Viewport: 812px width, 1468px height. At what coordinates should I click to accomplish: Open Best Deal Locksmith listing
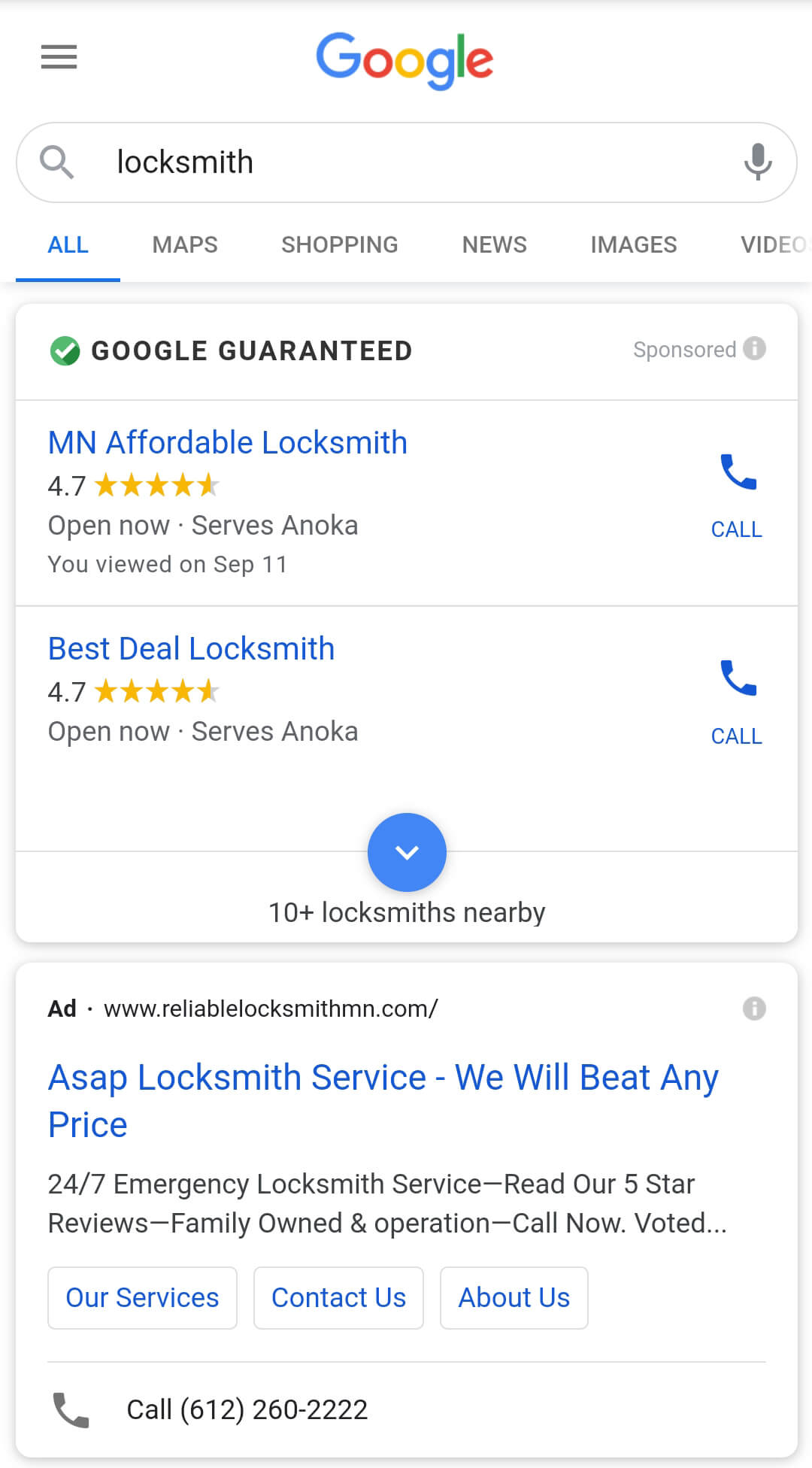click(x=191, y=648)
